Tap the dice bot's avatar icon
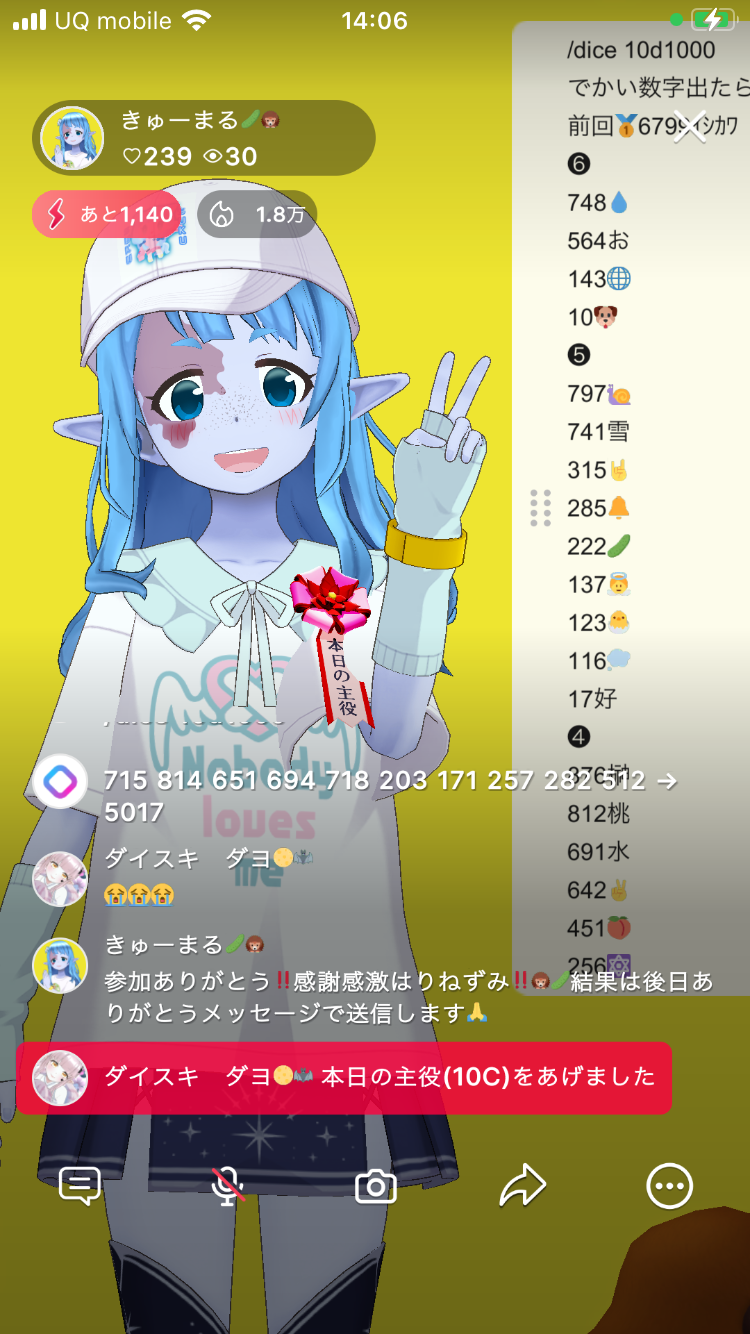Screen dimensions: 750x1334 coord(60,782)
